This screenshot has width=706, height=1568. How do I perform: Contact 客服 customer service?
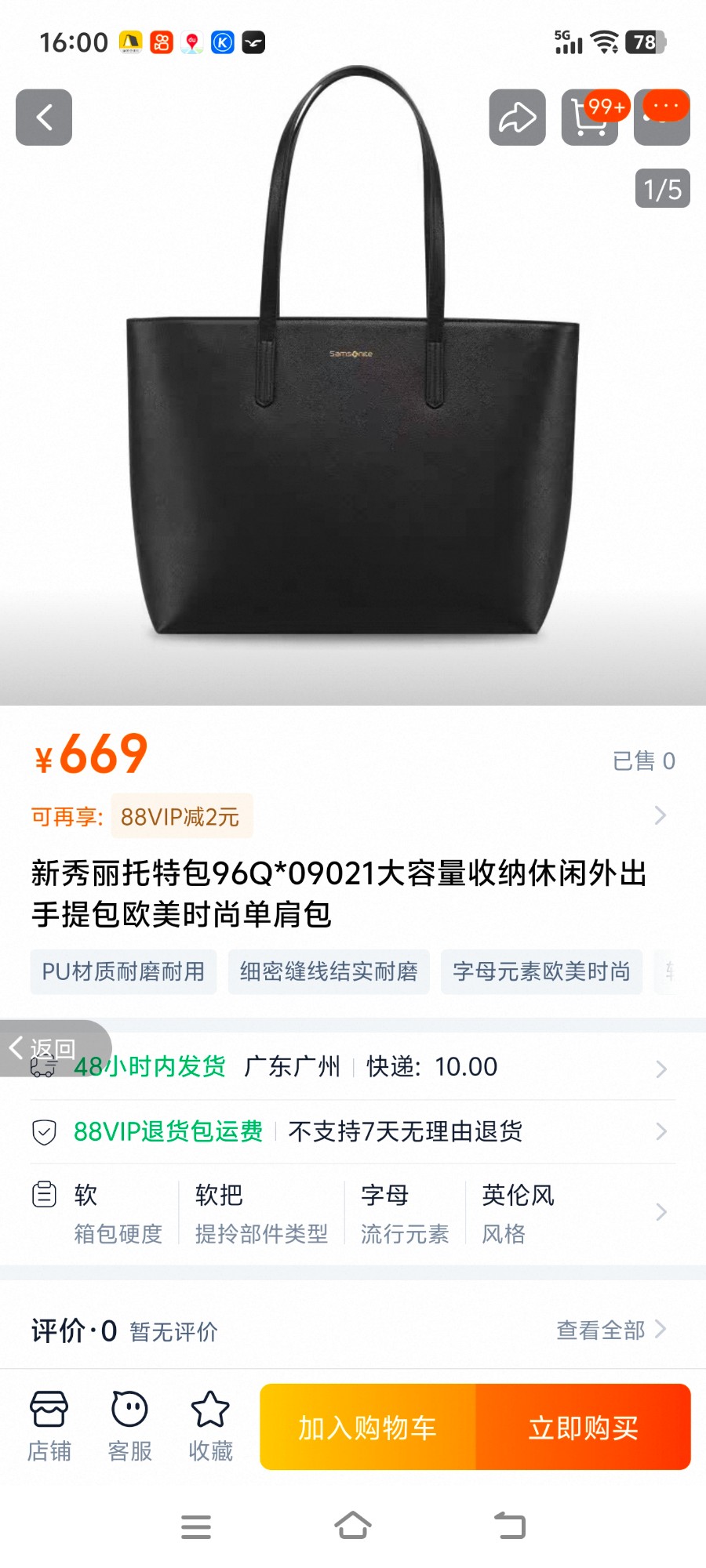130,1426
